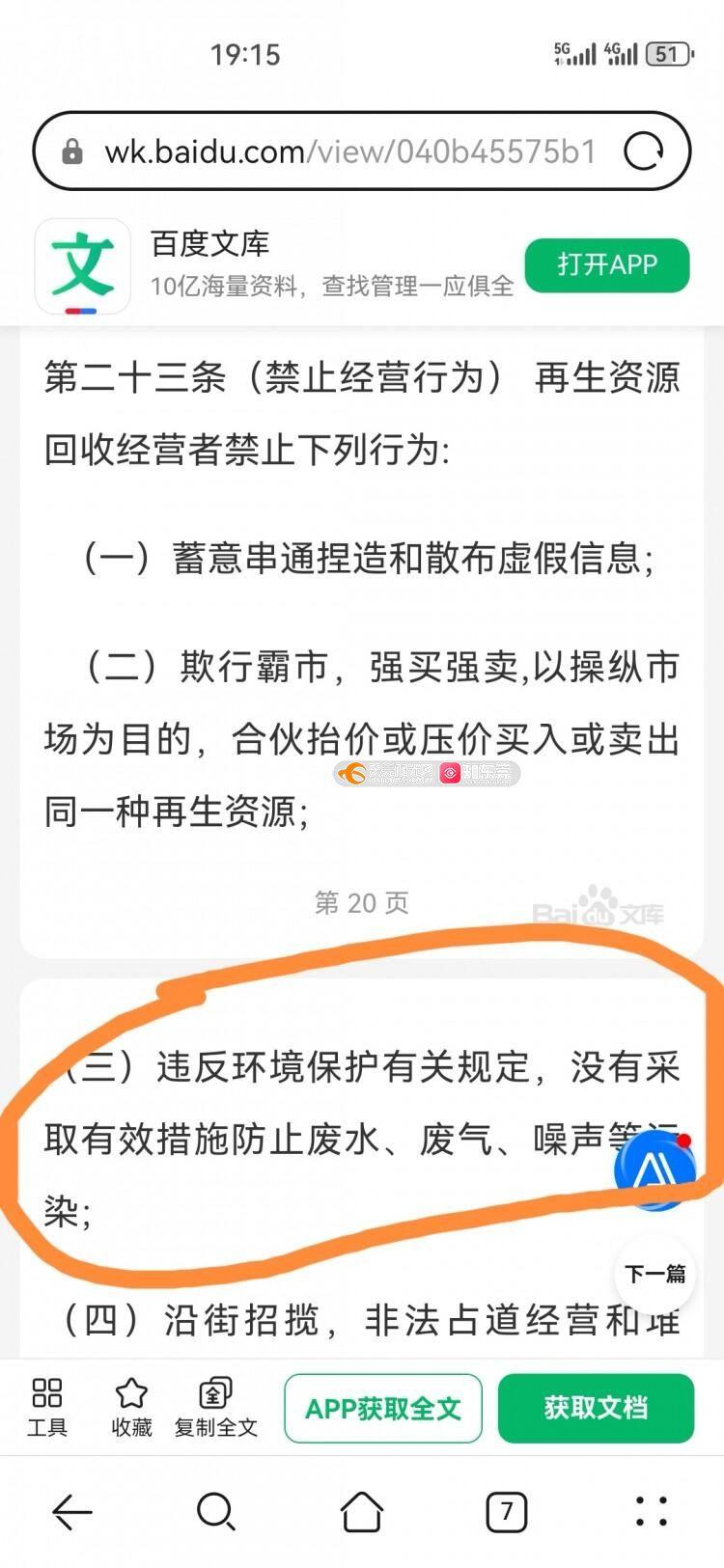Image resolution: width=724 pixels, height=1568 pixels.
Task: Open the browser search
Action: [216, 1512]
